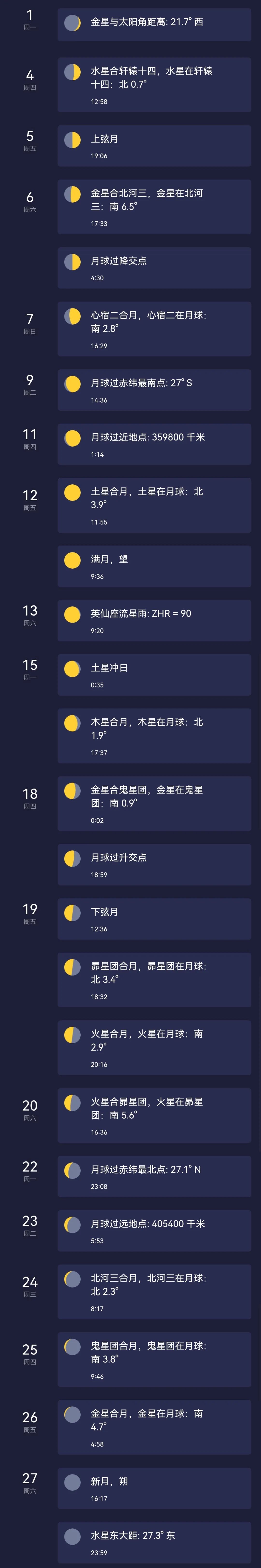261x1568 pixels.
Task: Open the 满月,望 full moon event
Action: click(x=154, y=566)
